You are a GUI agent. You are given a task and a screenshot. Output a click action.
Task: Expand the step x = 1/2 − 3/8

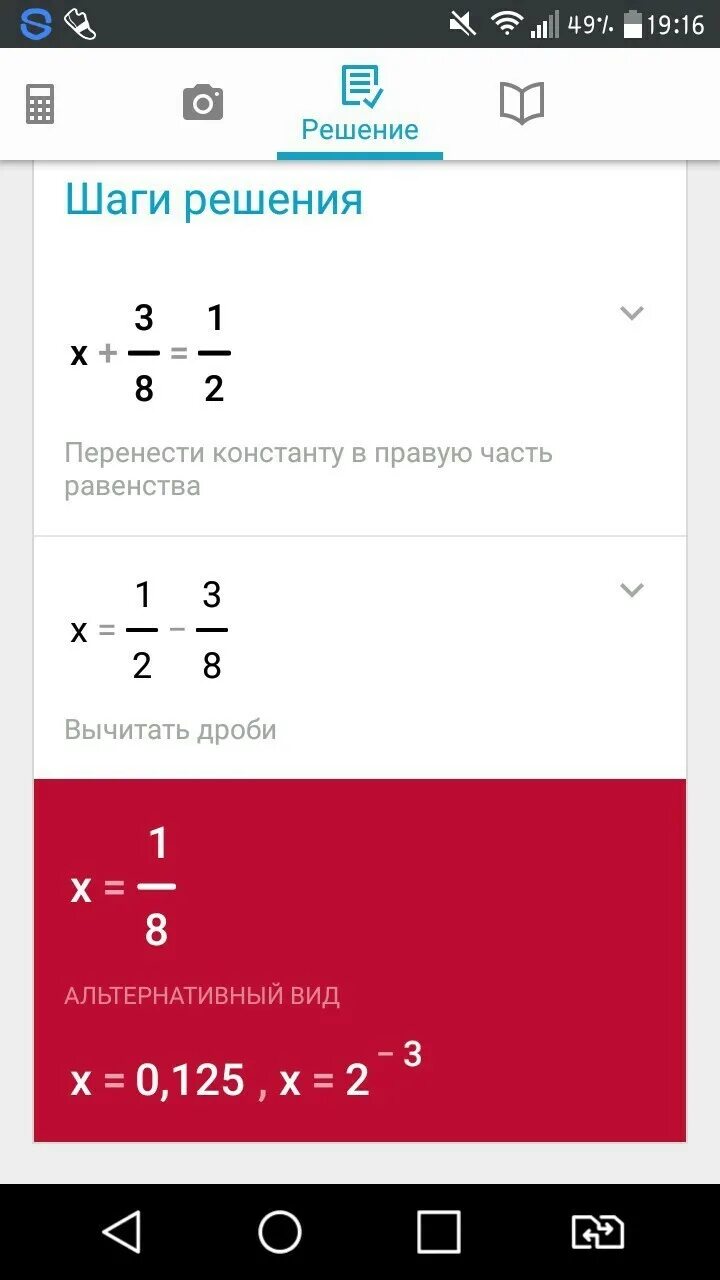click(631, 590)
